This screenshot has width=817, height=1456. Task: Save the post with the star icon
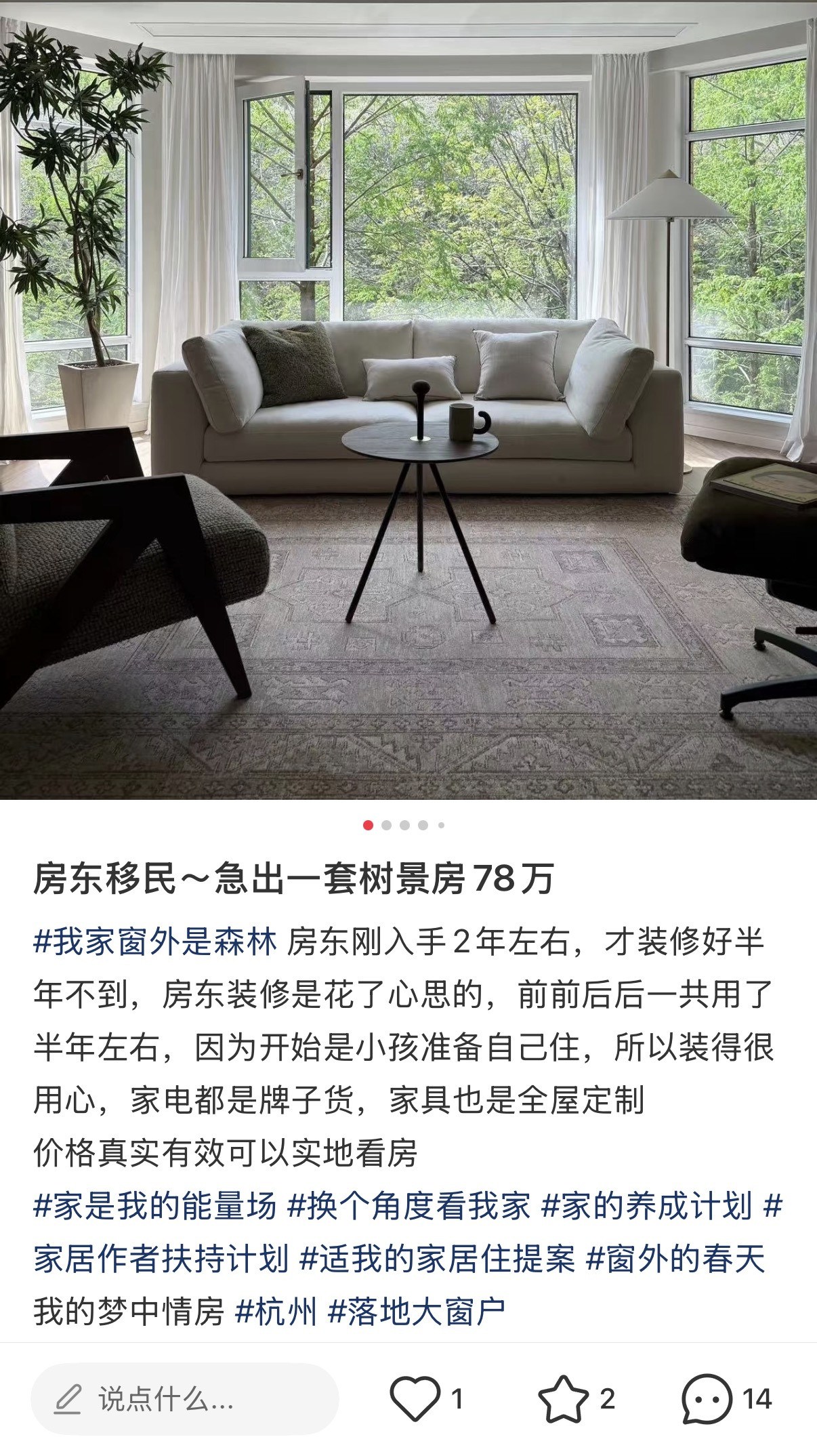click(x=563, y=1398)
